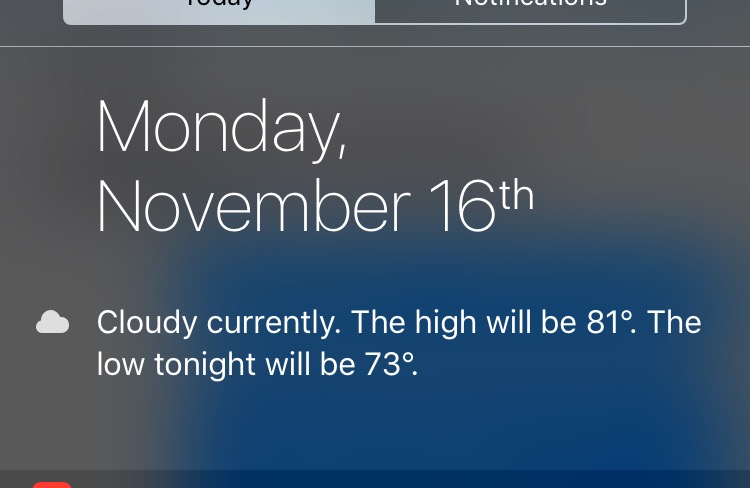Image resolution: width=750 pixels, height=488 pixels.
Task: Switch to the Notifications tab
Action: point(530,8)
